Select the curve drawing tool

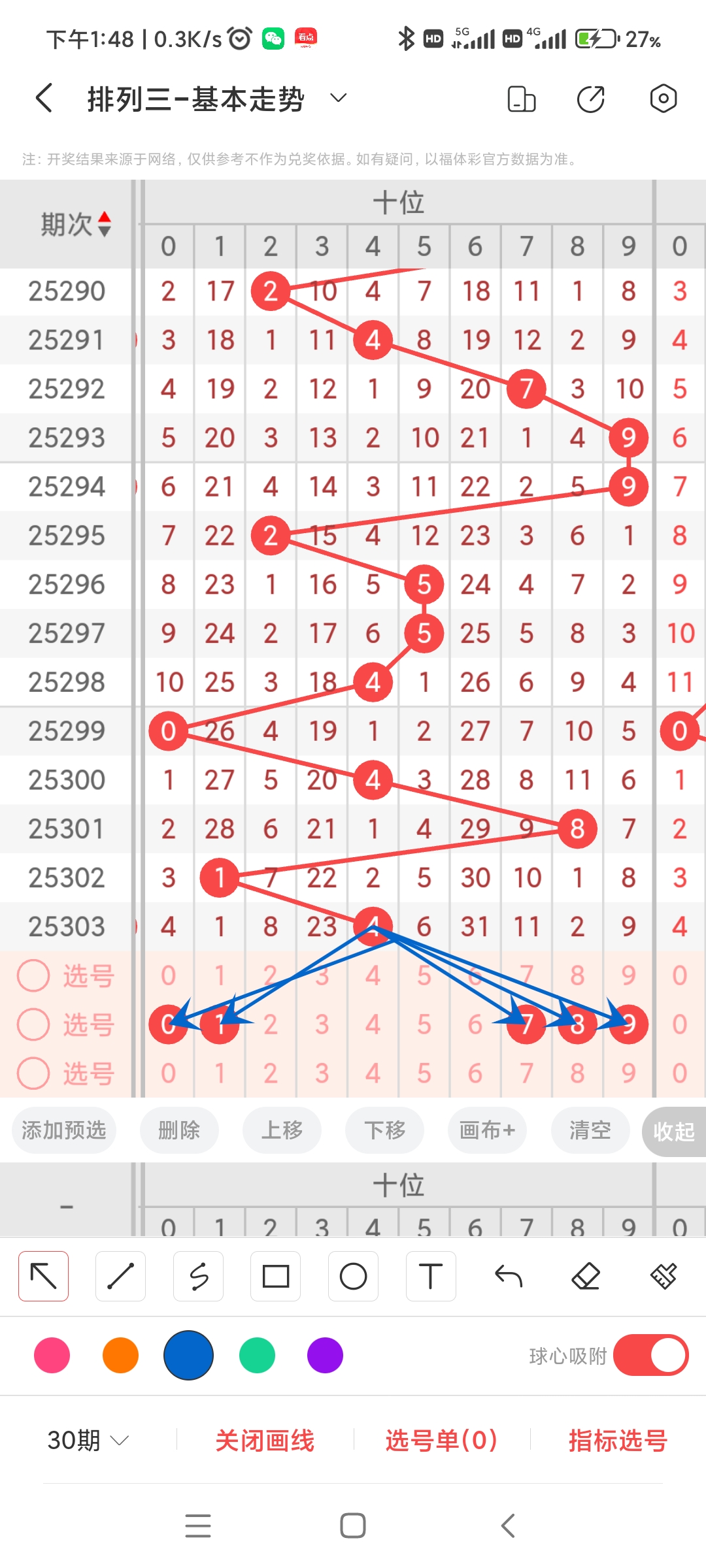coord(198,1275)
